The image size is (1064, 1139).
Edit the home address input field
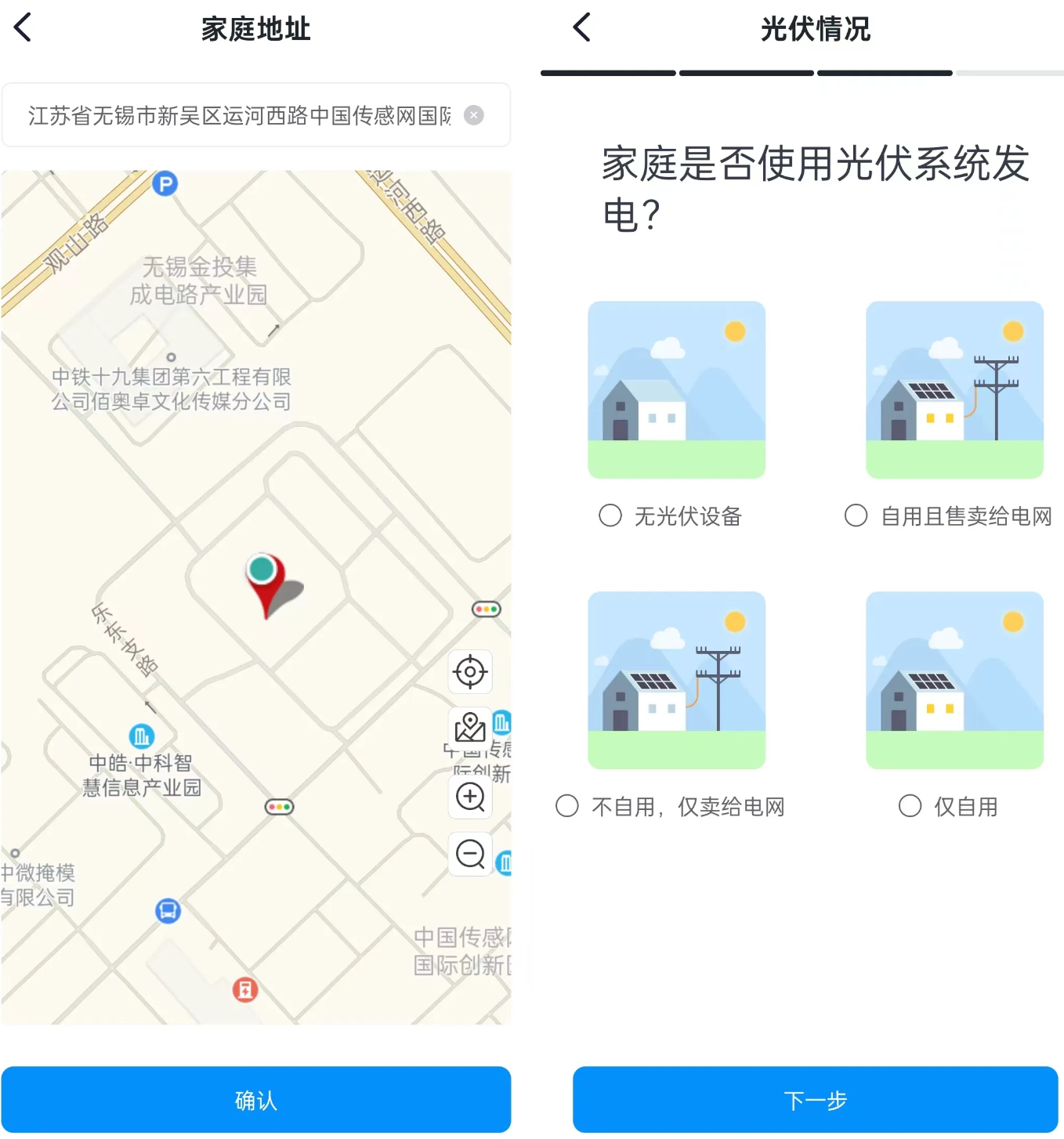point(239,116)
